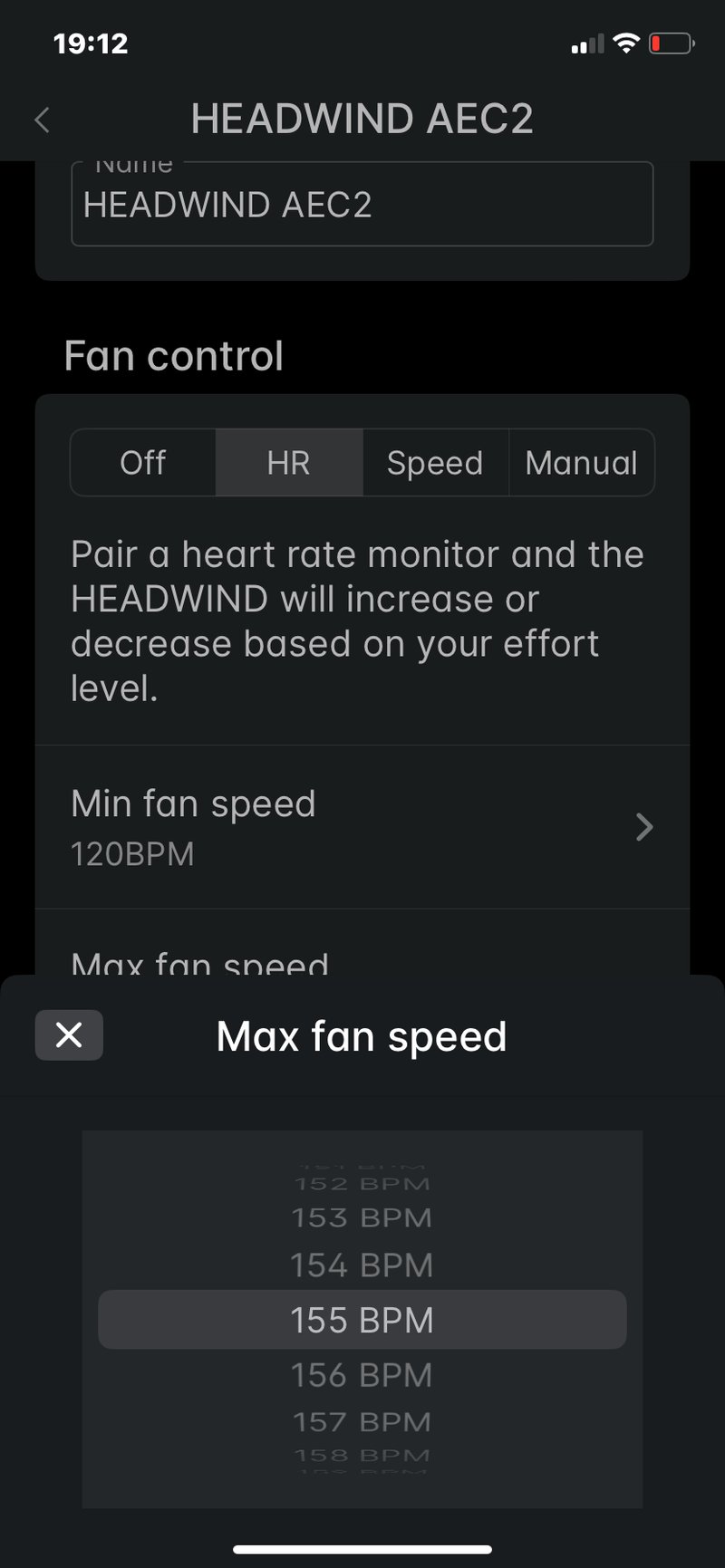Switch to Speed fan control
The image size is (725, 1568).
pyautogui.click(x=435, y=463)
